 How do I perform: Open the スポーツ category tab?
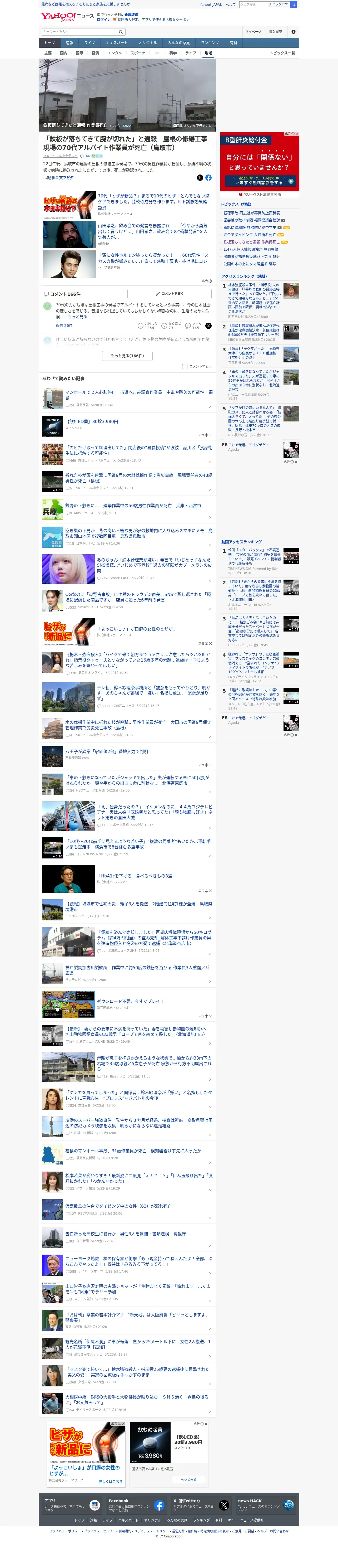(x=138, y=53)
